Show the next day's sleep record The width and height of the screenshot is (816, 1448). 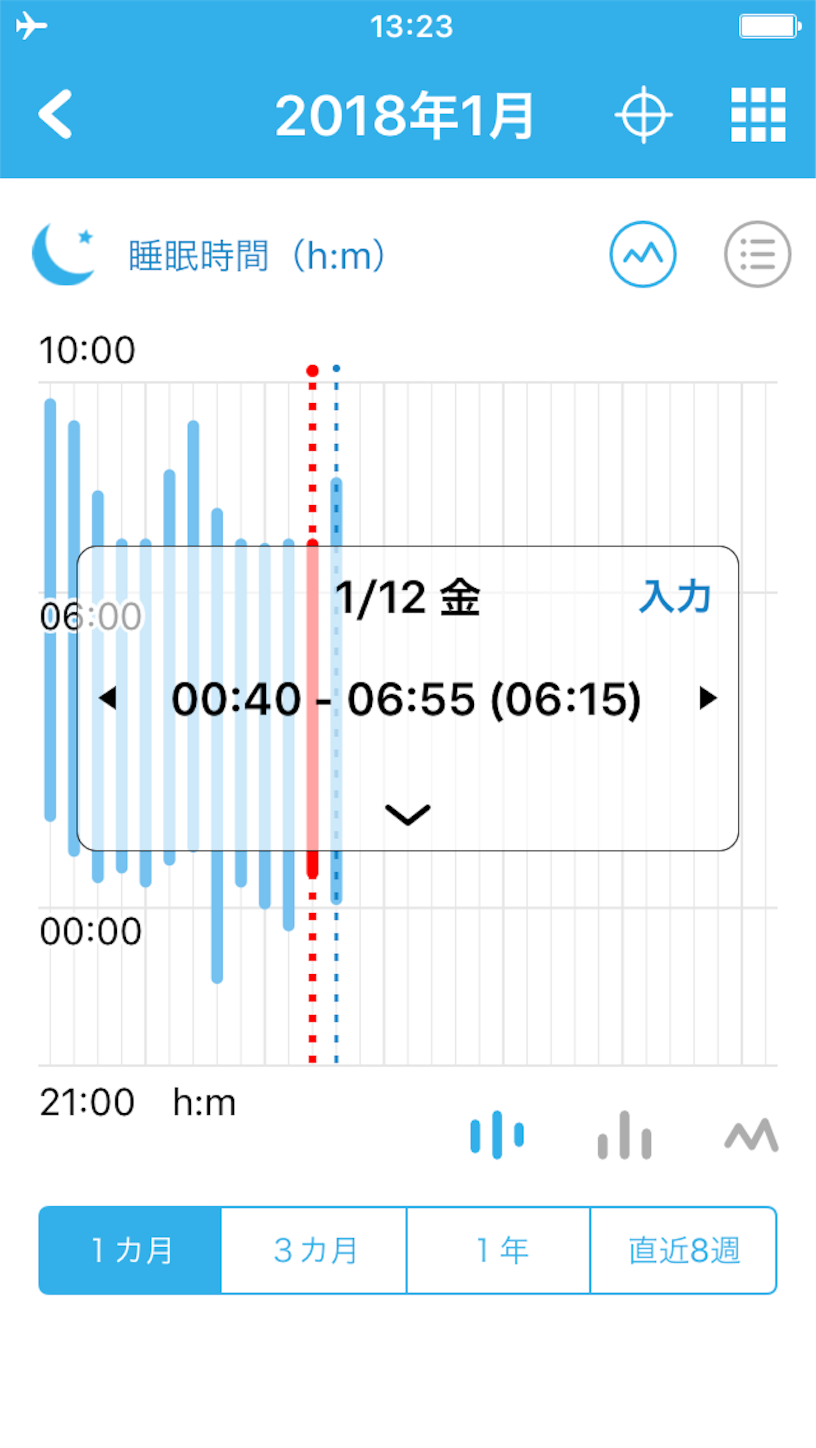click(x=708, y=698)
